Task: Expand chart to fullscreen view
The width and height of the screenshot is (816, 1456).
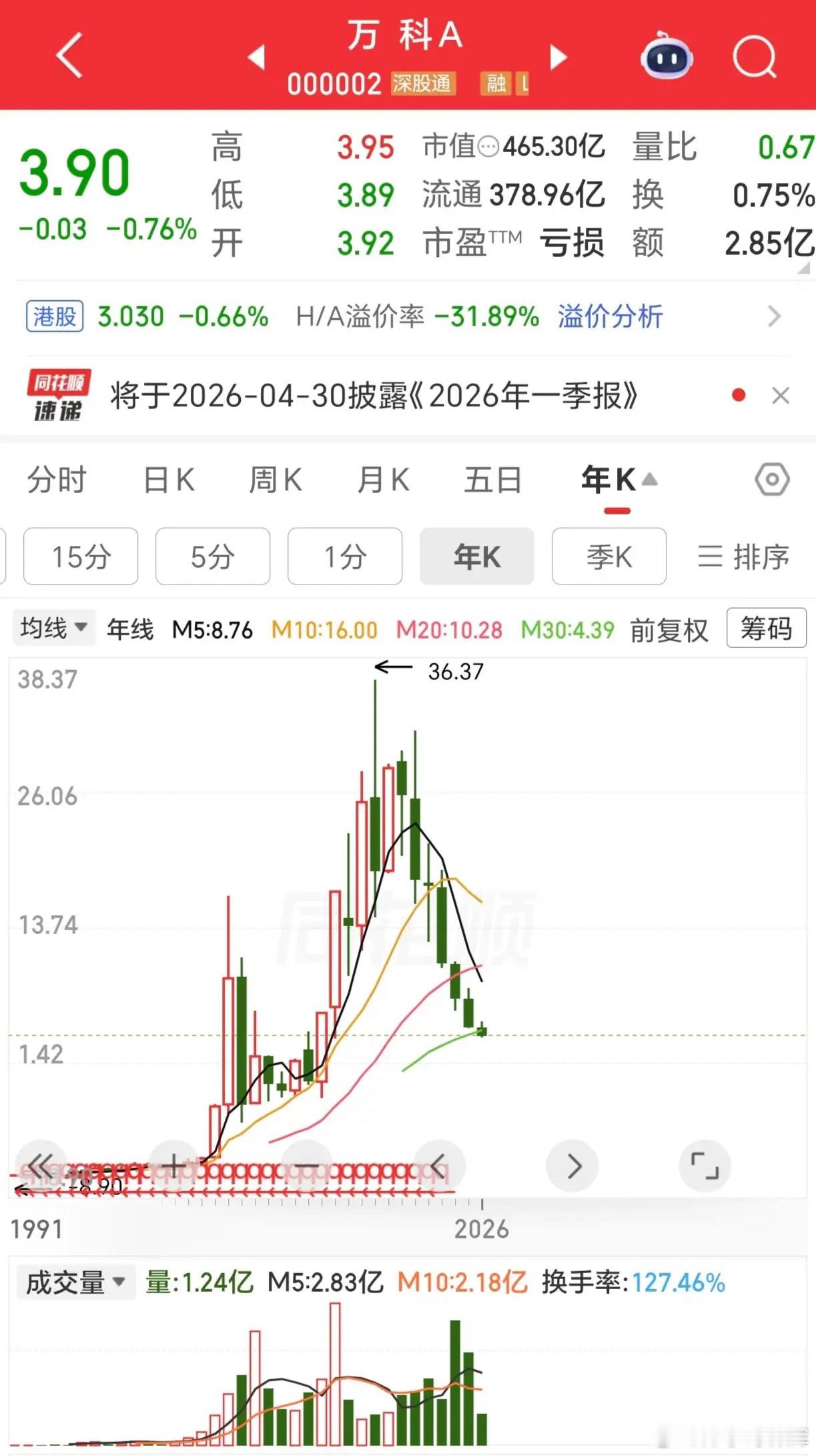Action: pos(705,1165)
